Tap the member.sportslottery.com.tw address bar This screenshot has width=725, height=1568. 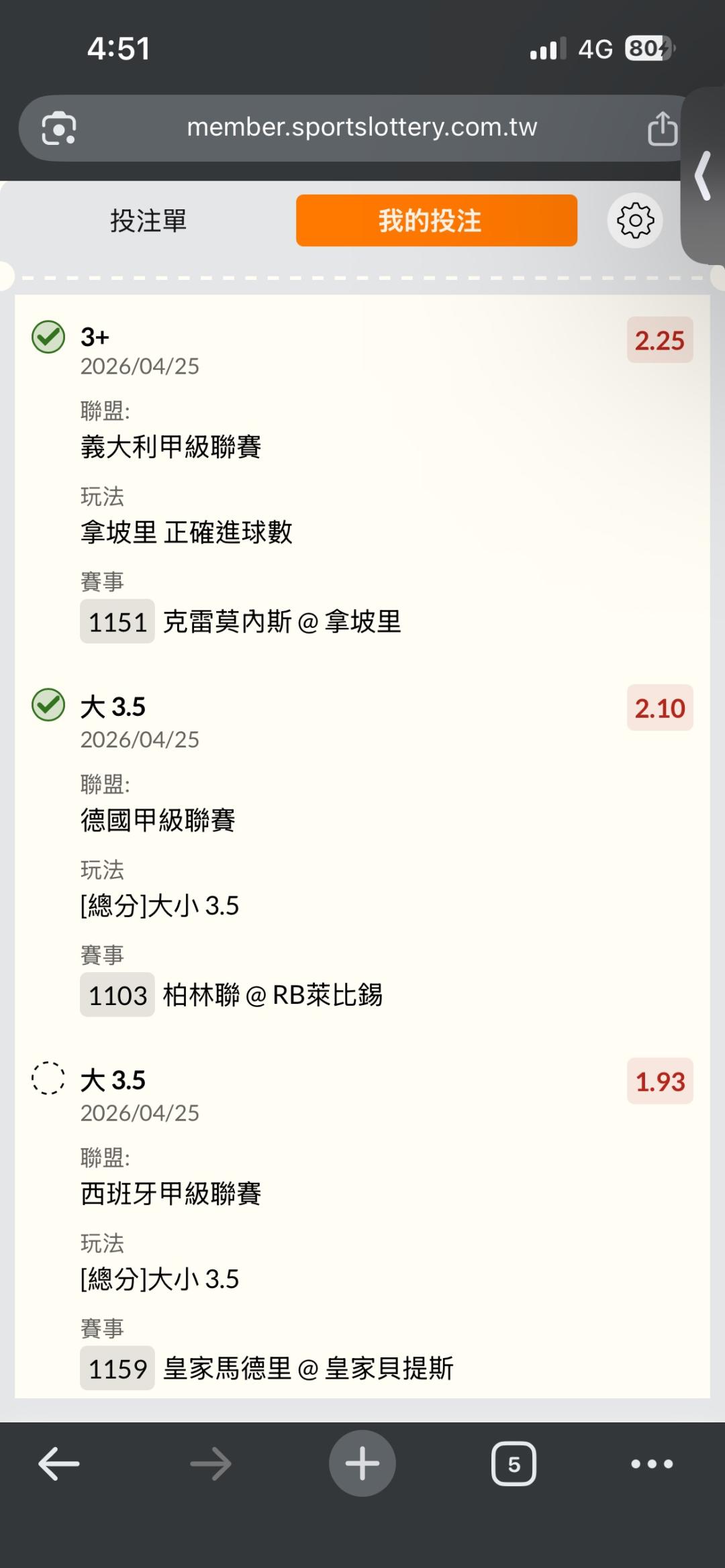(362, 127)
